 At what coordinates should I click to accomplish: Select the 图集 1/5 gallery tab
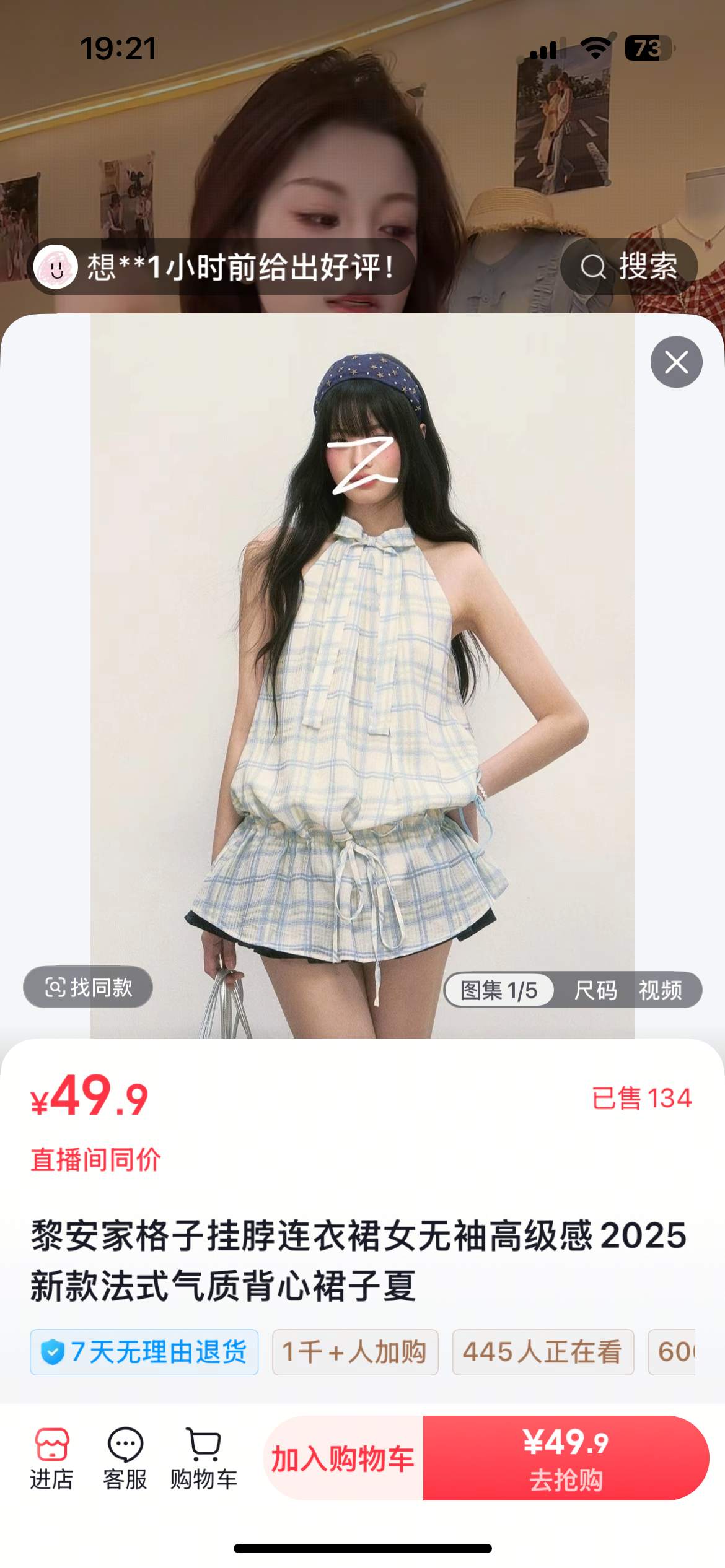(x=499, y=990)
